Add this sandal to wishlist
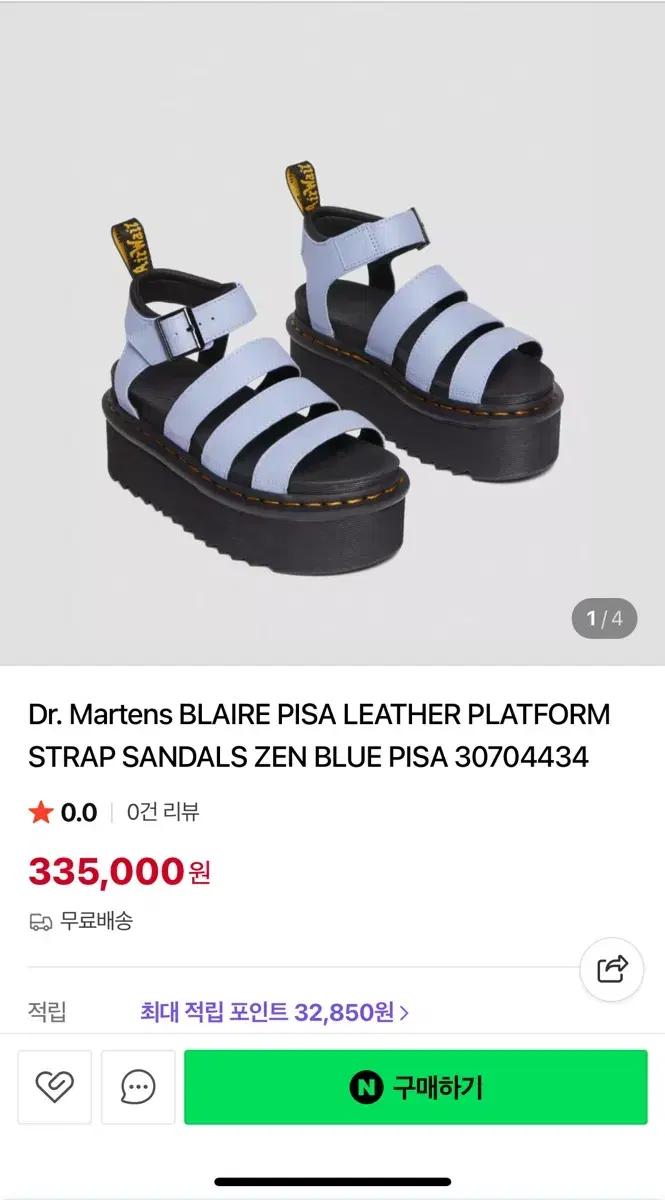Viewport: 665px width, 1200px height. (x=54, y=1087)
